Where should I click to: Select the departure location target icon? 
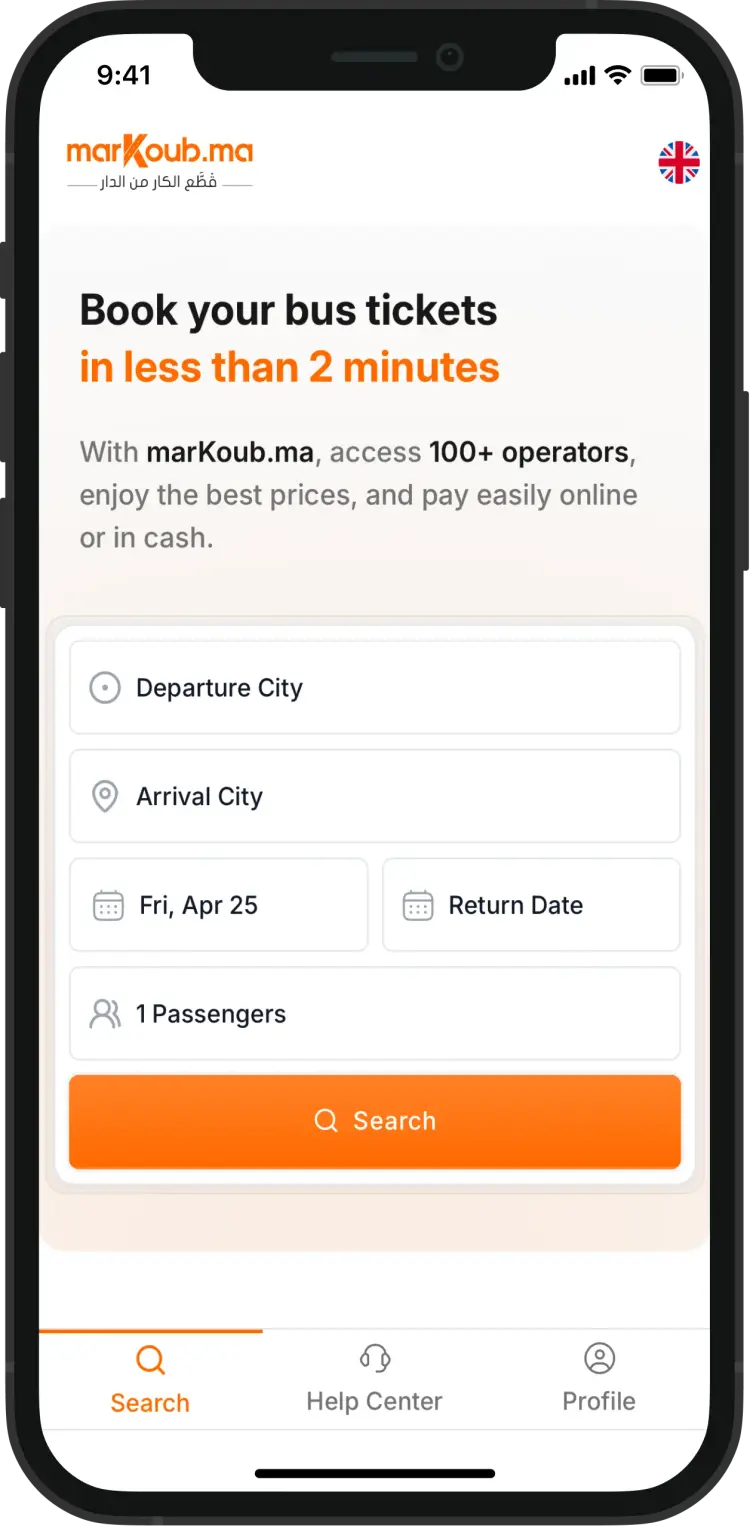pyautogui.click(x=105, y=687)
